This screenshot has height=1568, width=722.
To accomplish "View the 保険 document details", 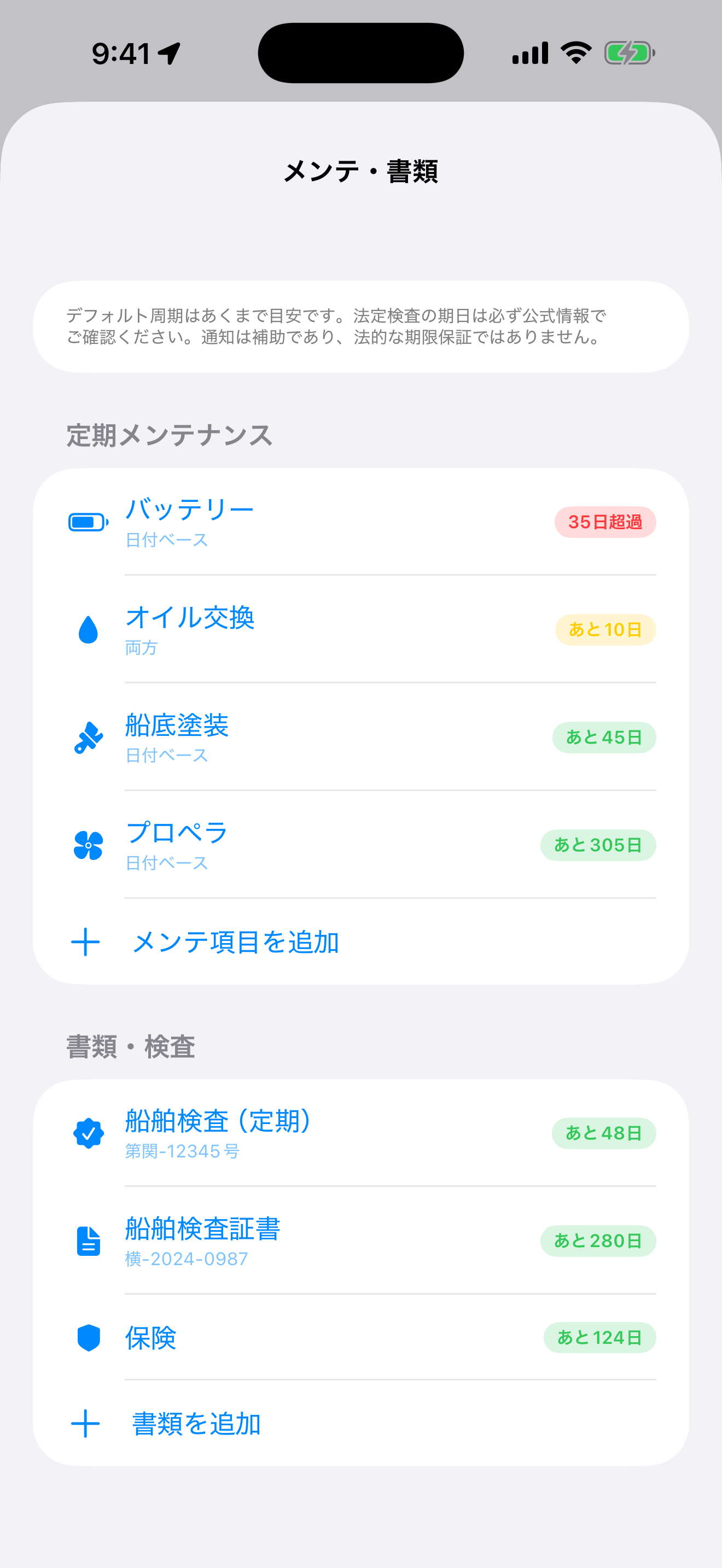I will point(361,1337).
